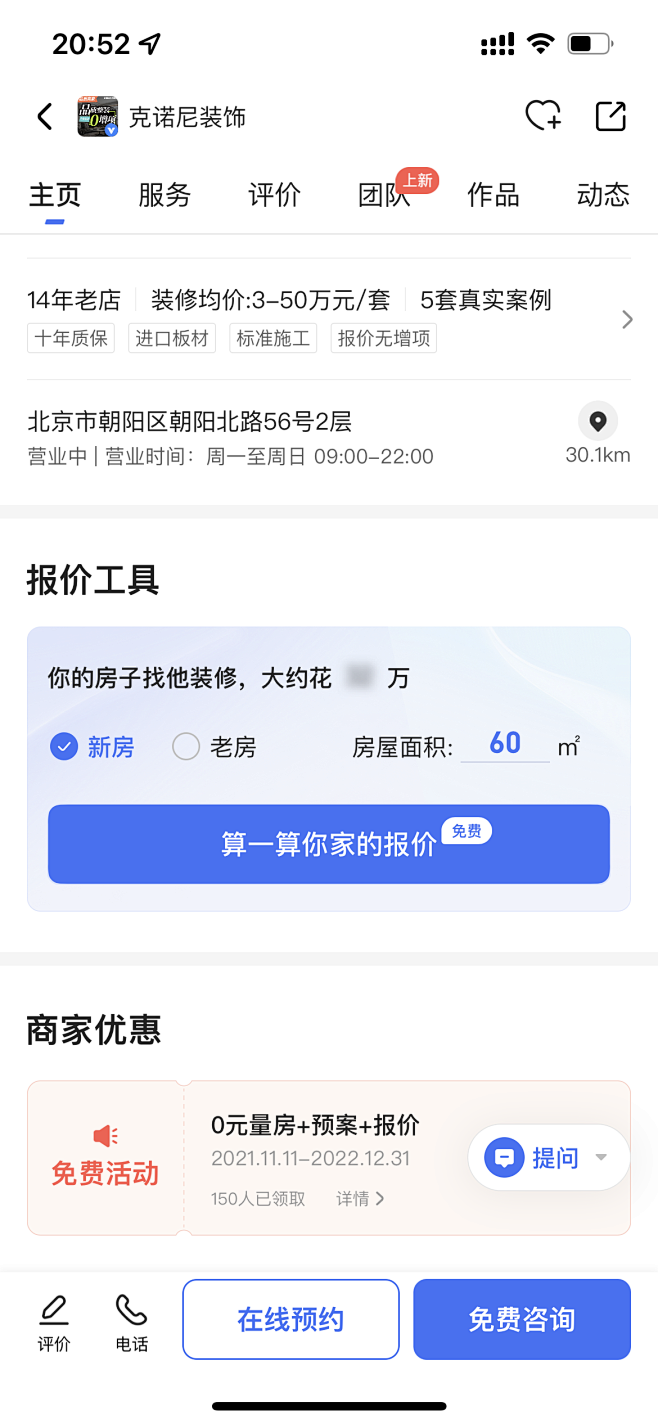Claim the 免费活动 coupon card
The height and width of the screenshot is (1424, 658).
point(105,1157)
